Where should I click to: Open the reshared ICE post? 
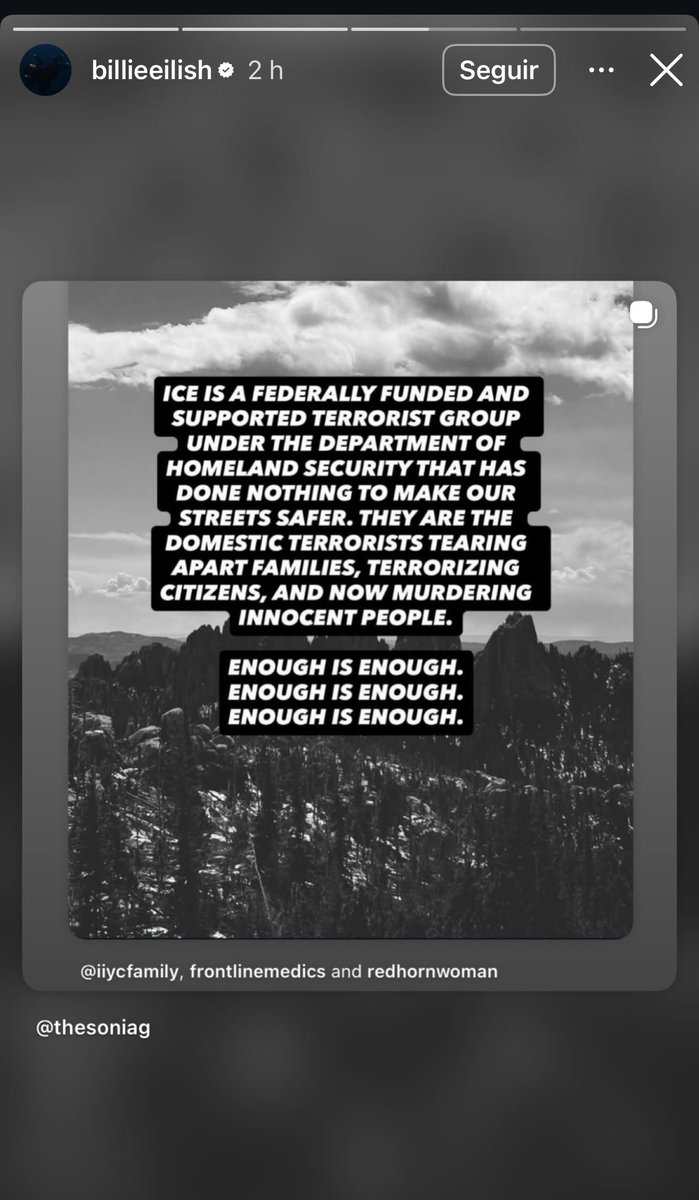350,610
